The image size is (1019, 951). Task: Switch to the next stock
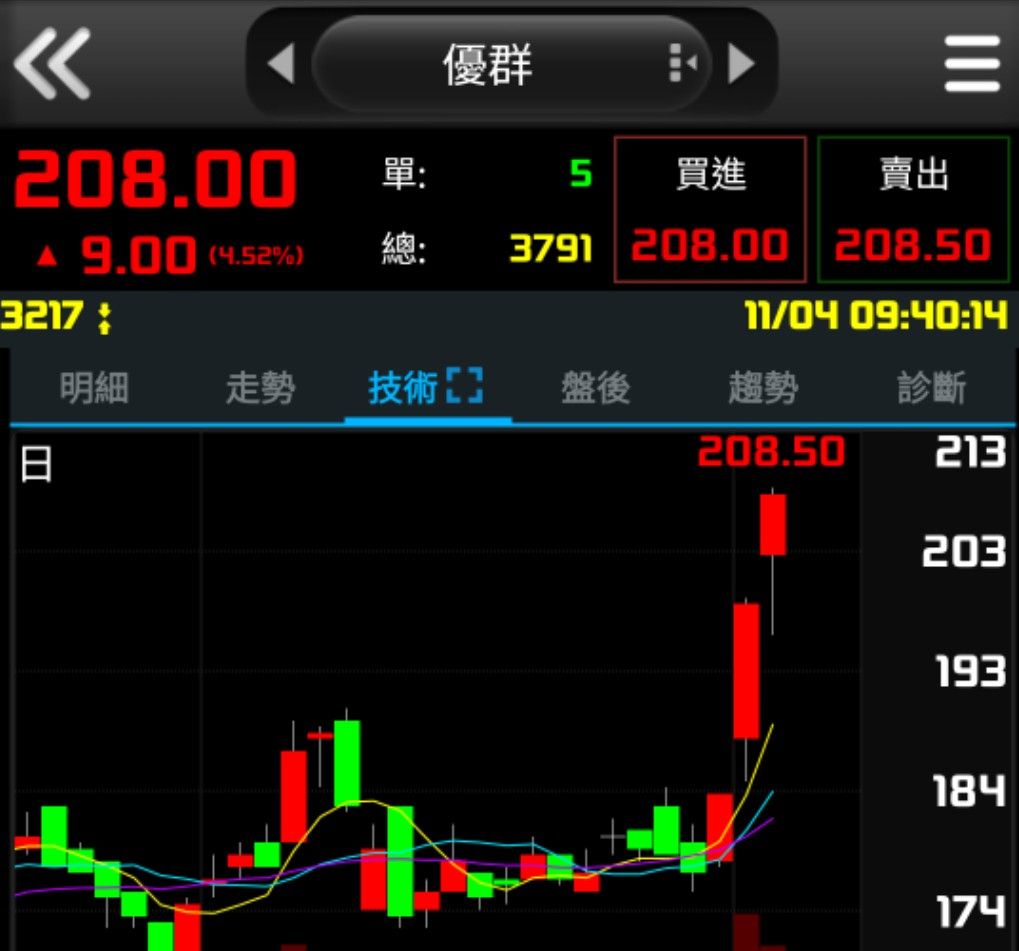pos(741,63)
